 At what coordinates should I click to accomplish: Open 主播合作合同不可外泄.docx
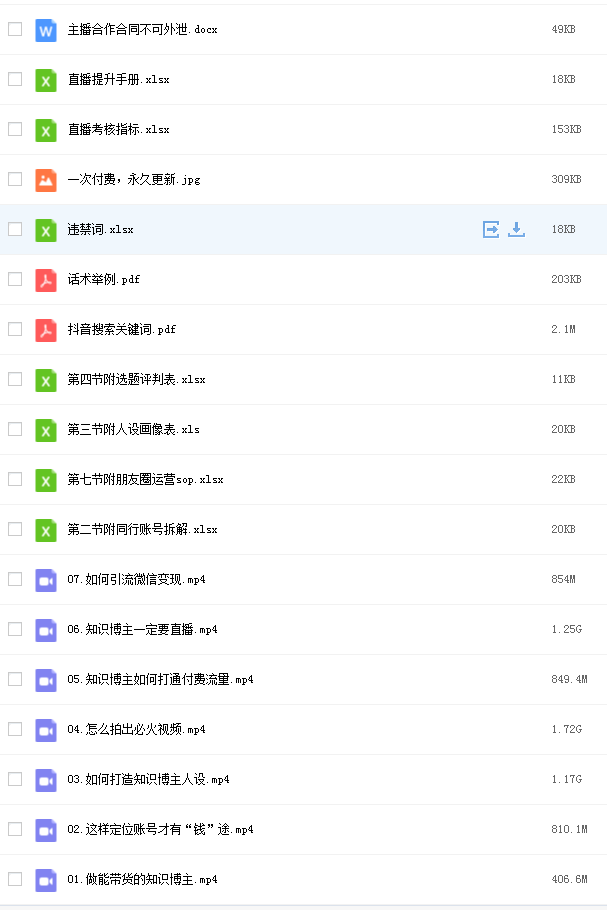tap(142, 30)
